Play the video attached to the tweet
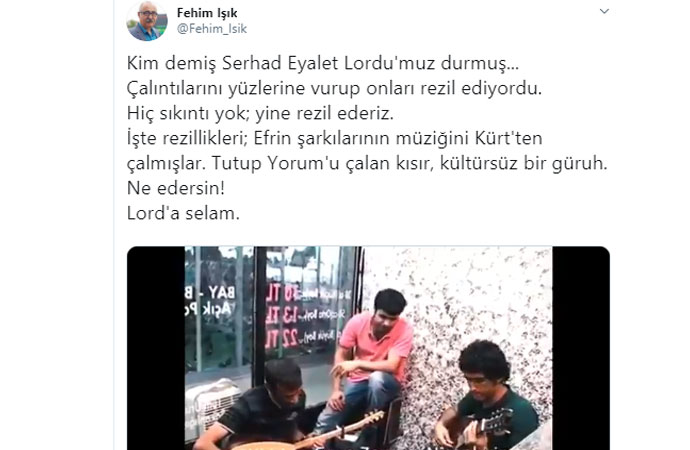 [367, 348]
